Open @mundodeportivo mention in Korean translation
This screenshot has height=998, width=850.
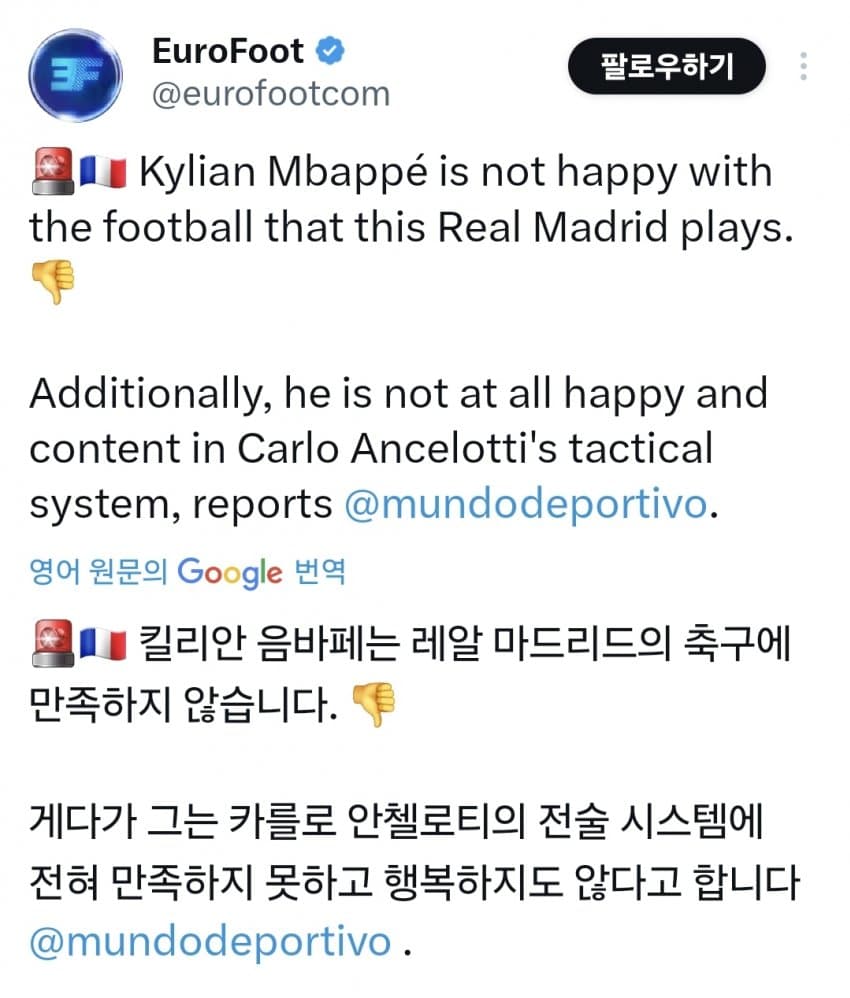(x=210, y=942)
